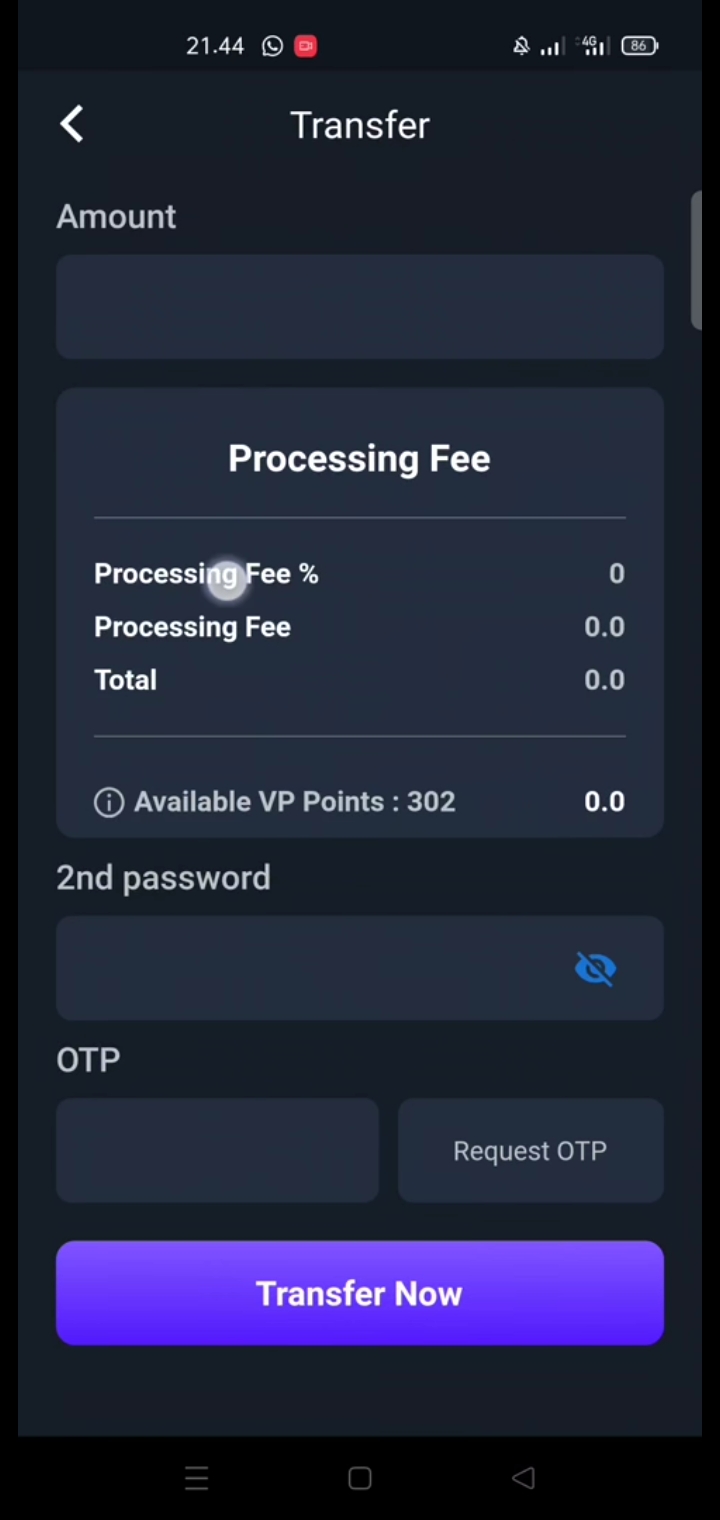Request OTP code
The height and width of the screenshot is (1520, 720).
tap(530, 1150)
